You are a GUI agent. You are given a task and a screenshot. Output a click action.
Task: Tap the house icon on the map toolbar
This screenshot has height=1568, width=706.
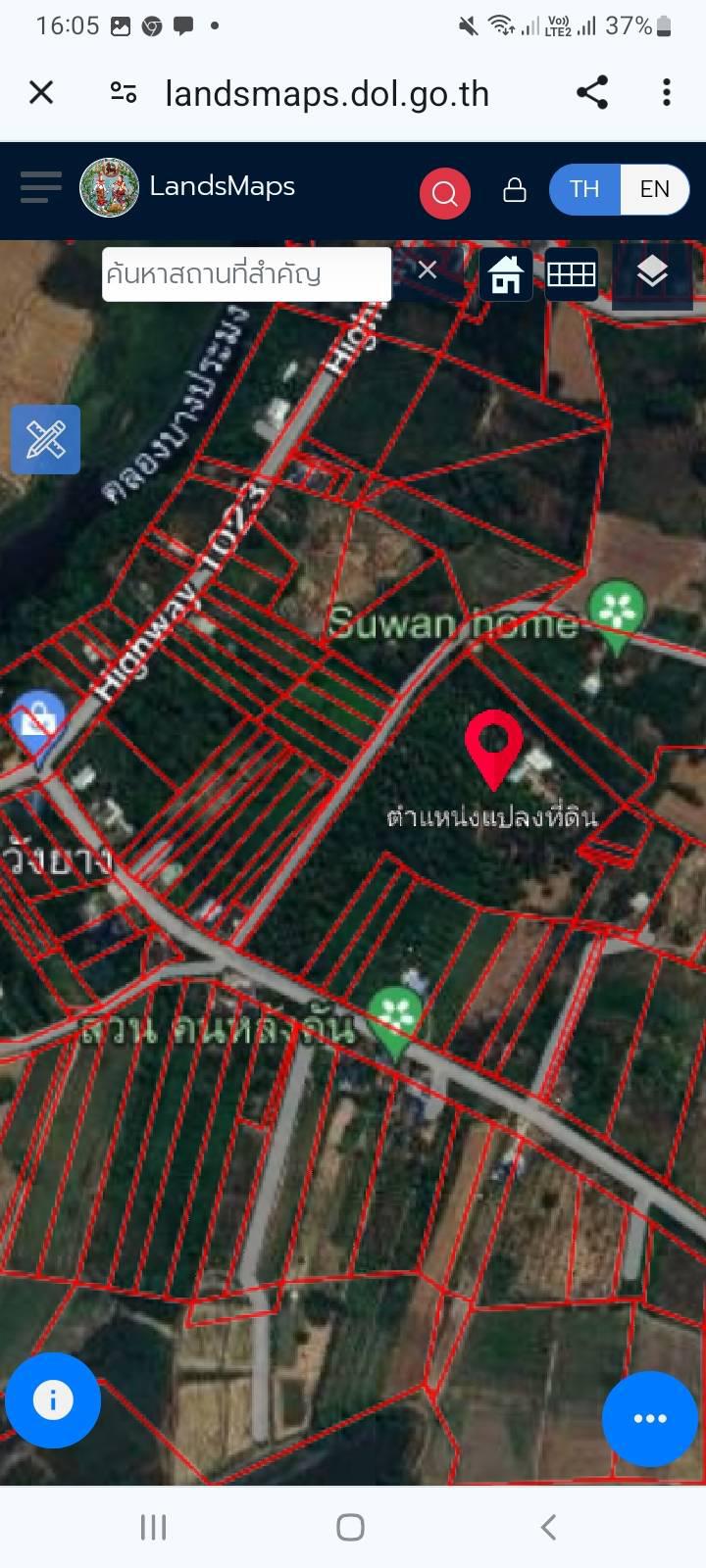coord(506,274)
